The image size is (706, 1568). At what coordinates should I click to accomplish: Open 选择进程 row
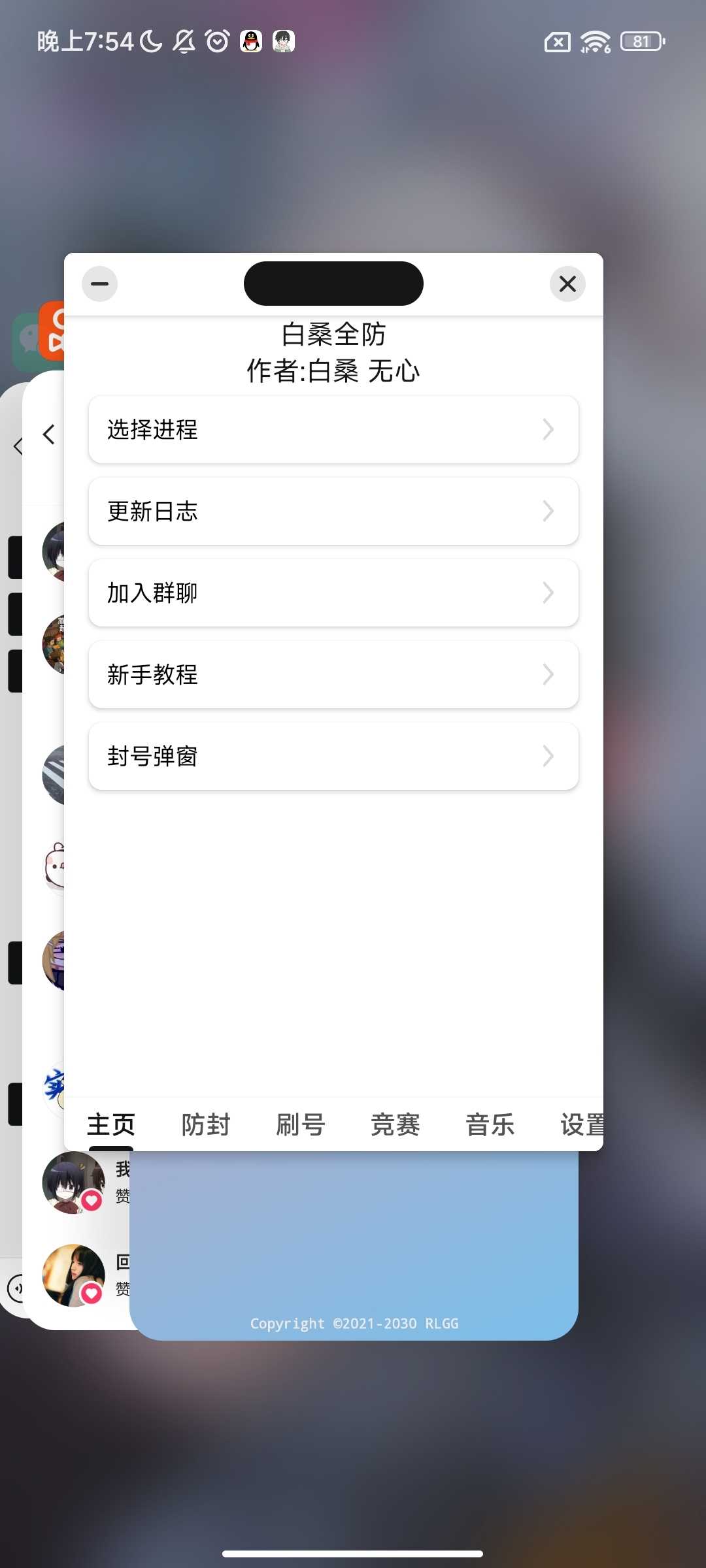(333, 429)
